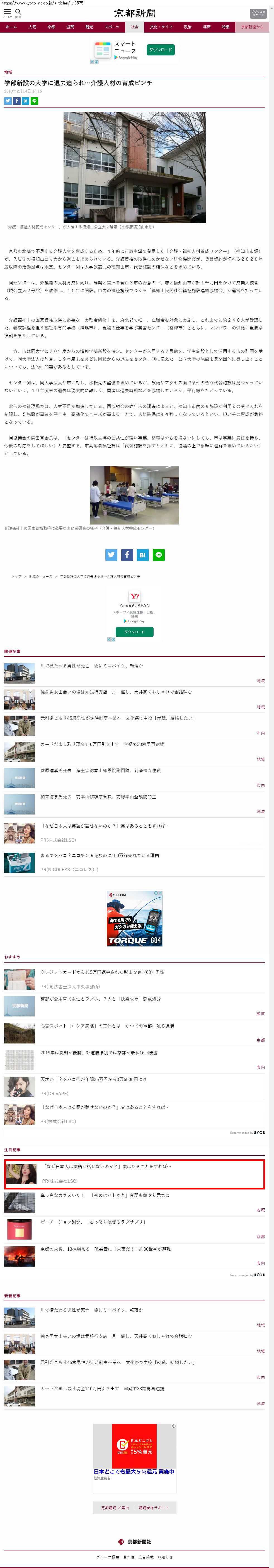Screen dimensions: 274x1568
Task: Open the search icon in the header
Action: (x=18, y=12)
